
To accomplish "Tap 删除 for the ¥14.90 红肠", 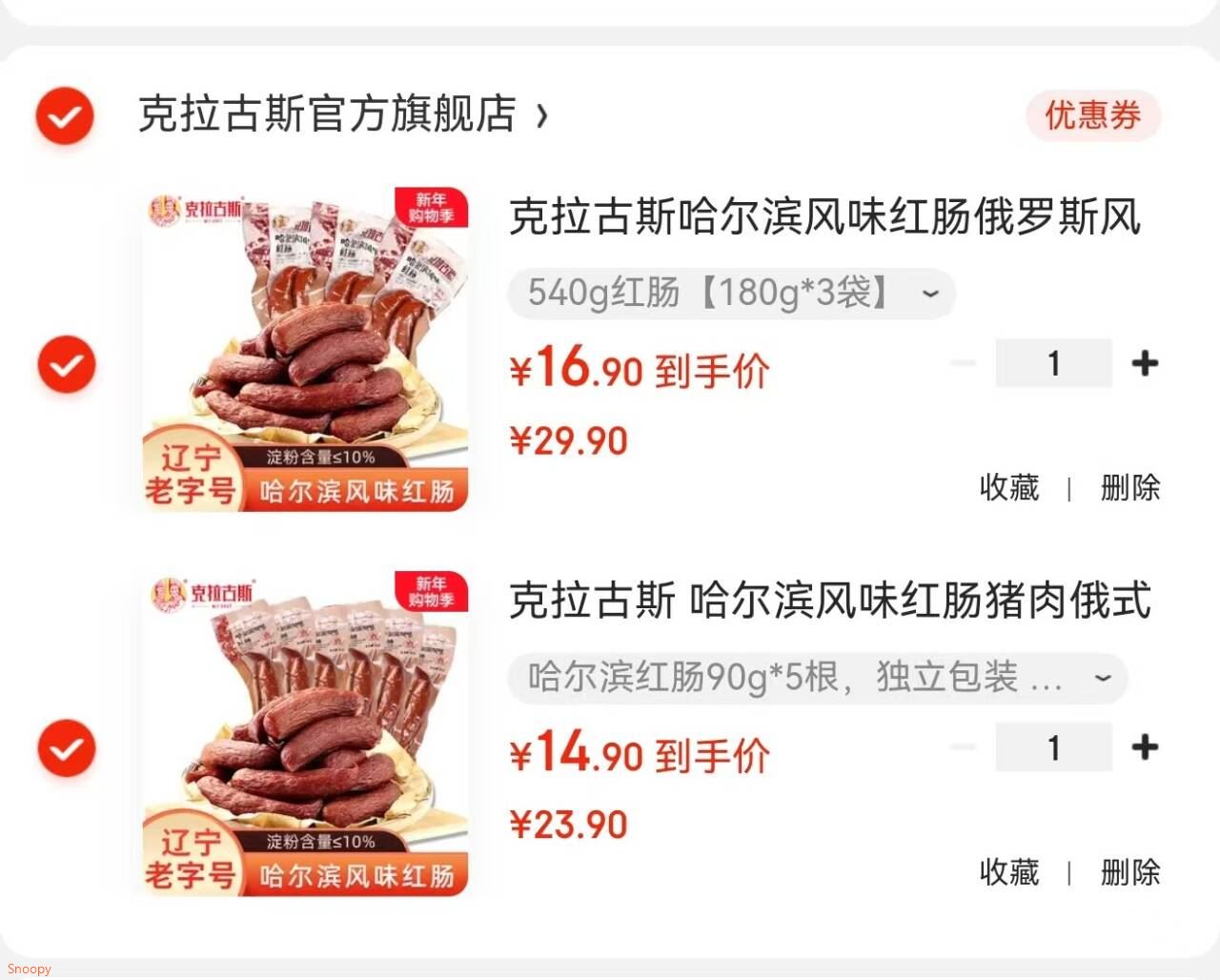I will (x=1130, y=872).
